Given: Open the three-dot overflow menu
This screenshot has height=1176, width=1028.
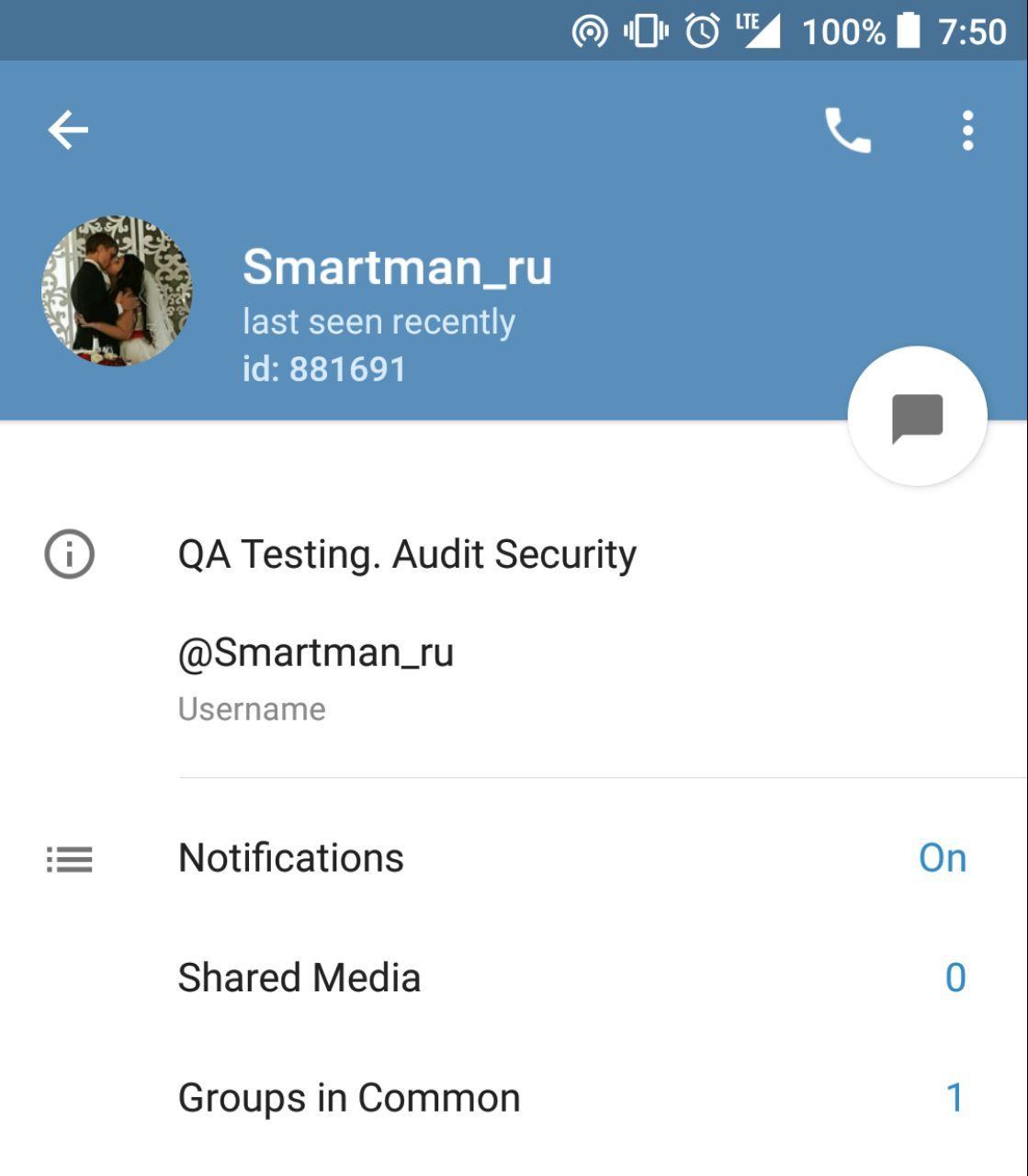Looking at the screenshot, I should [x=967, y=130].
